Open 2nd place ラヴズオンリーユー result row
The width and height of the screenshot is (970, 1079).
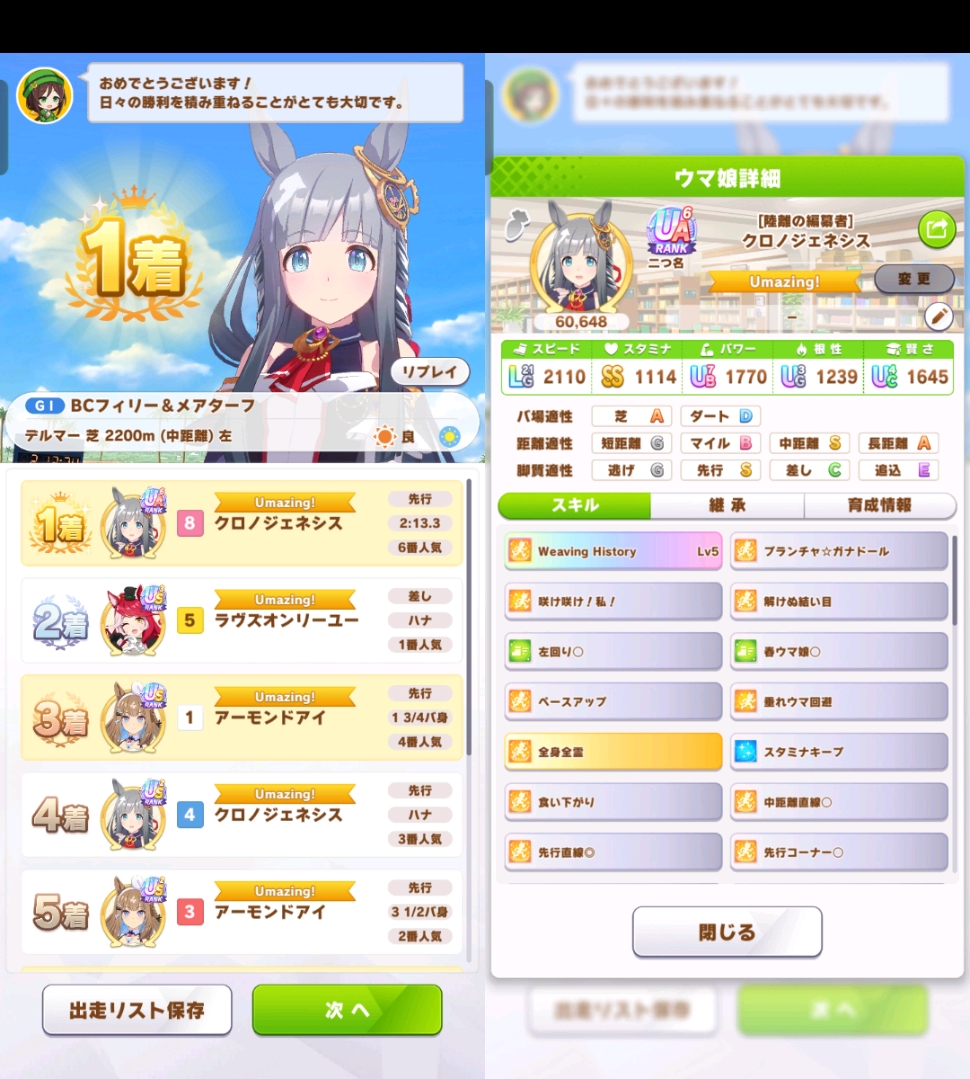tap(242, 620)
